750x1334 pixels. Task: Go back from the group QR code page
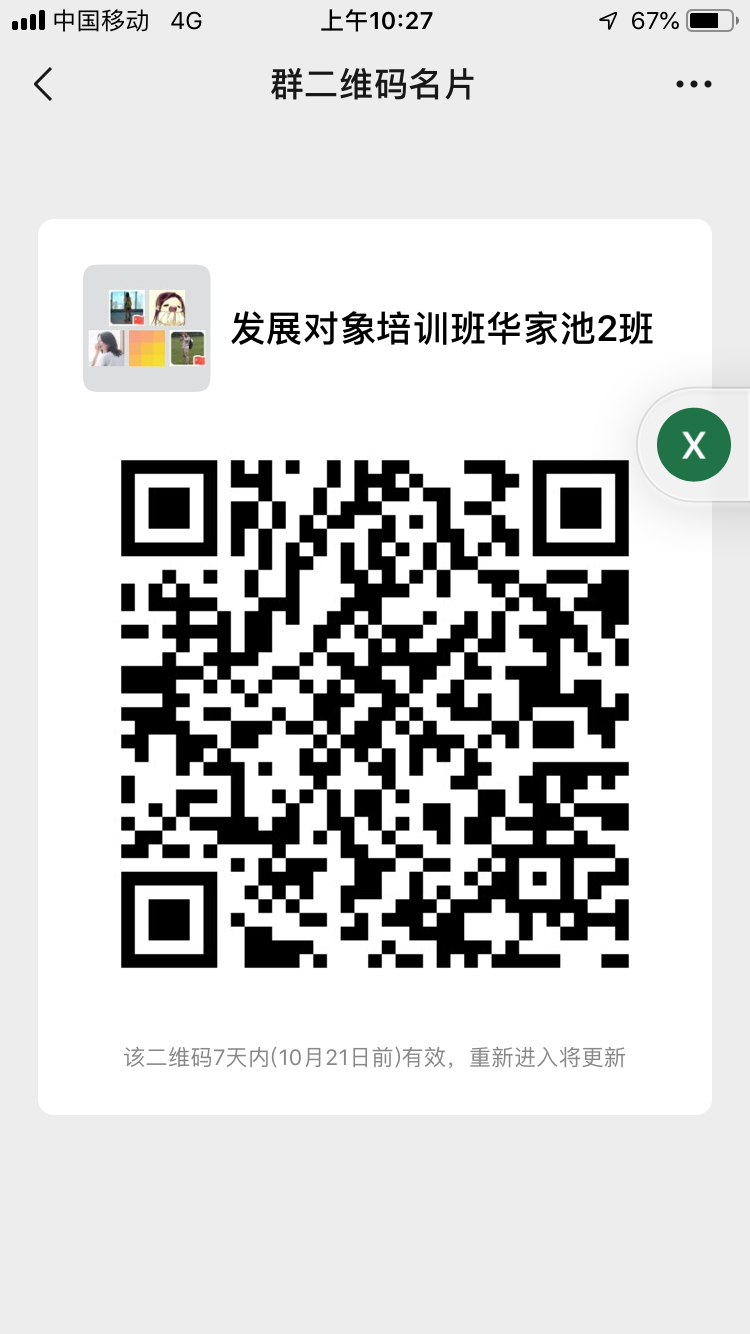click(43, 84)
